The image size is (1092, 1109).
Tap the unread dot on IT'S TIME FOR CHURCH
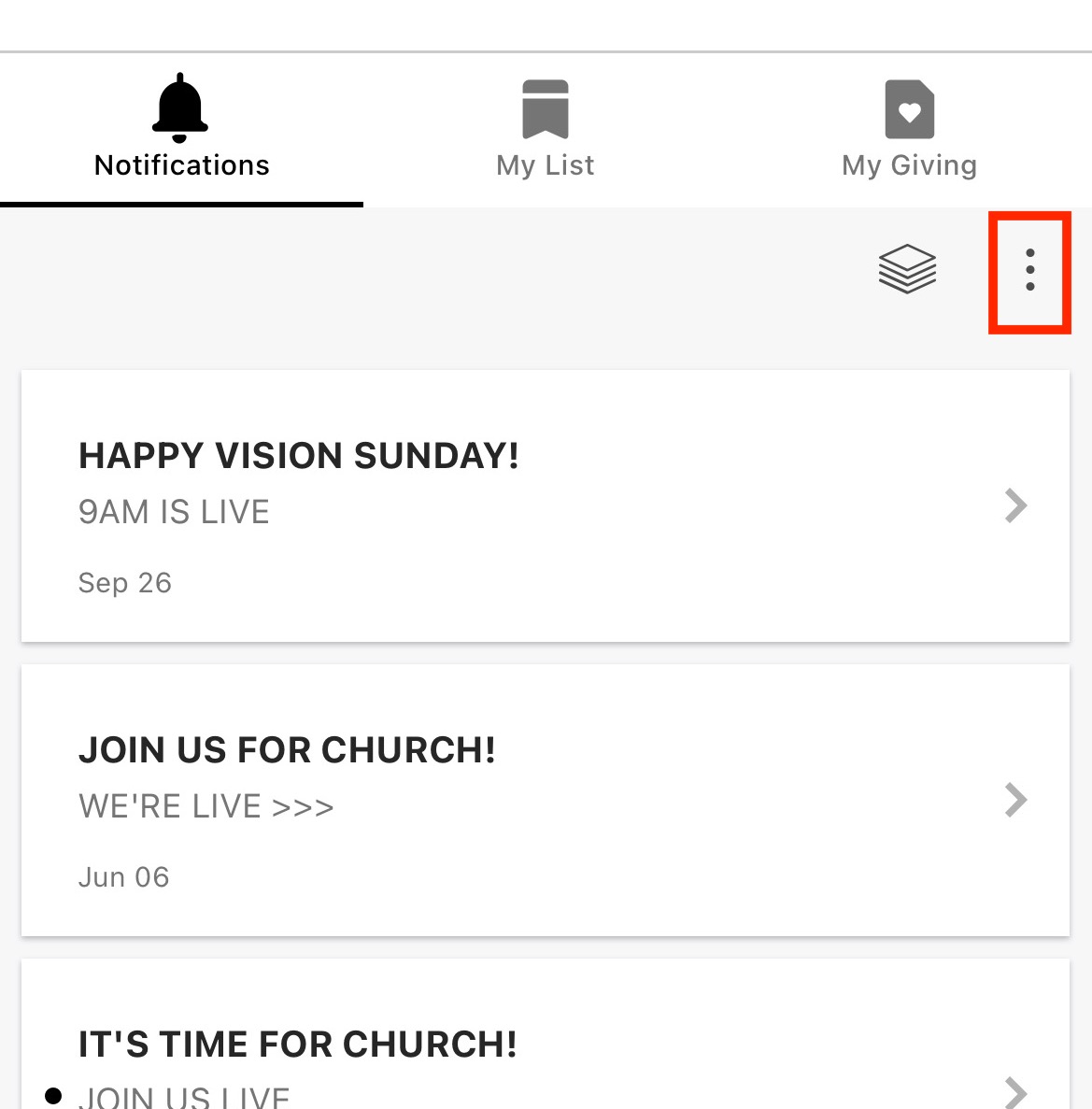point(54,1094)
